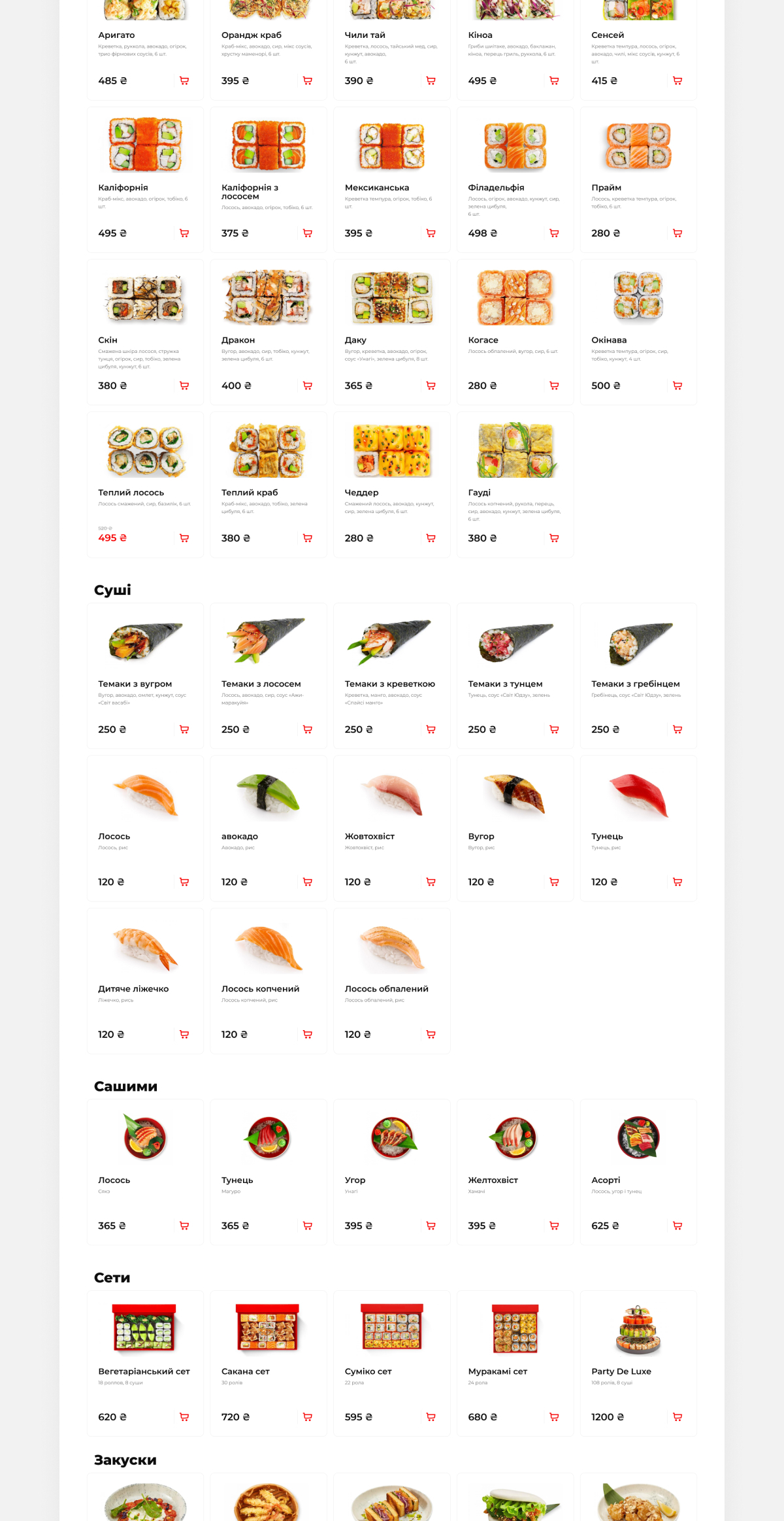Add Гауді roll to cart
Viewport: 784px width, 1521px height.
coord(554,538)
